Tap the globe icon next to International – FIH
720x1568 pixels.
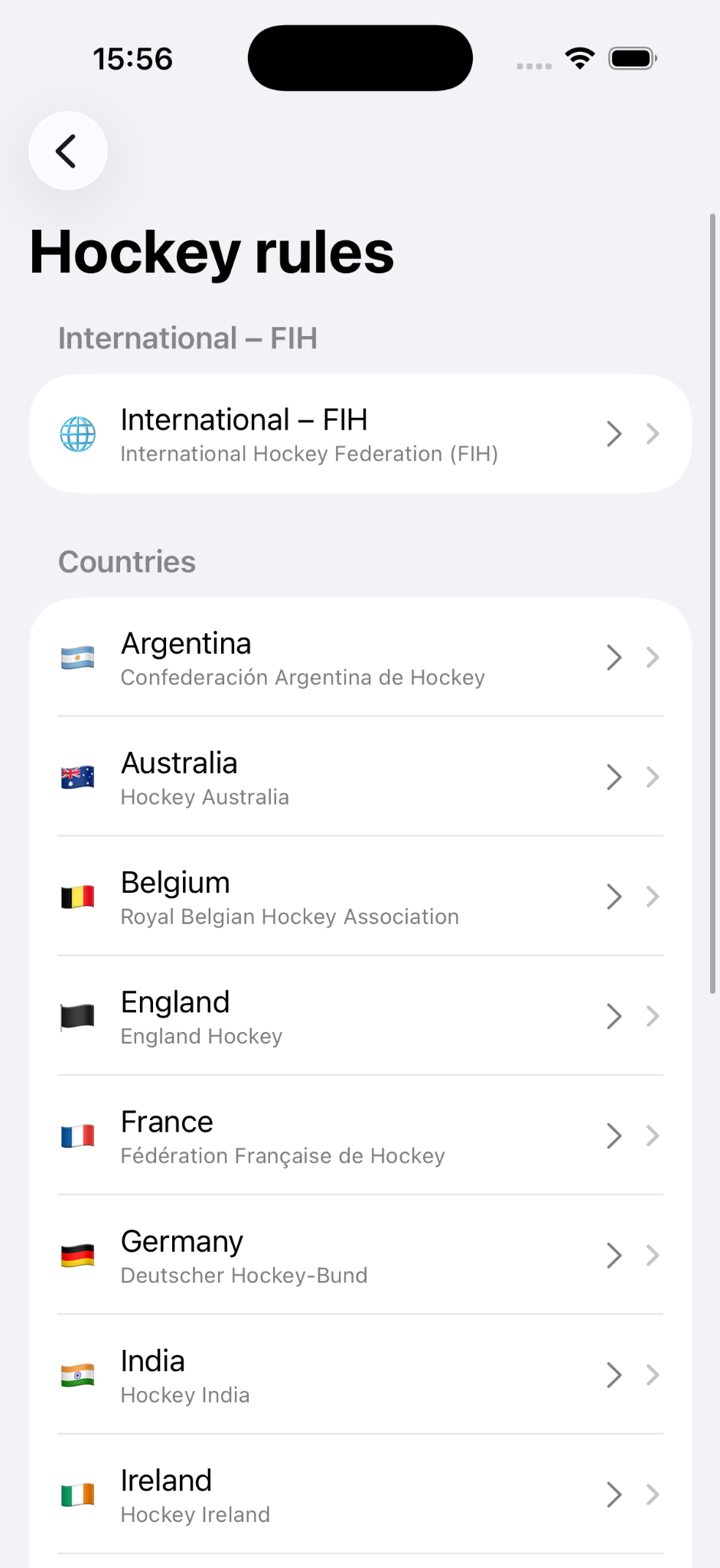77,433
